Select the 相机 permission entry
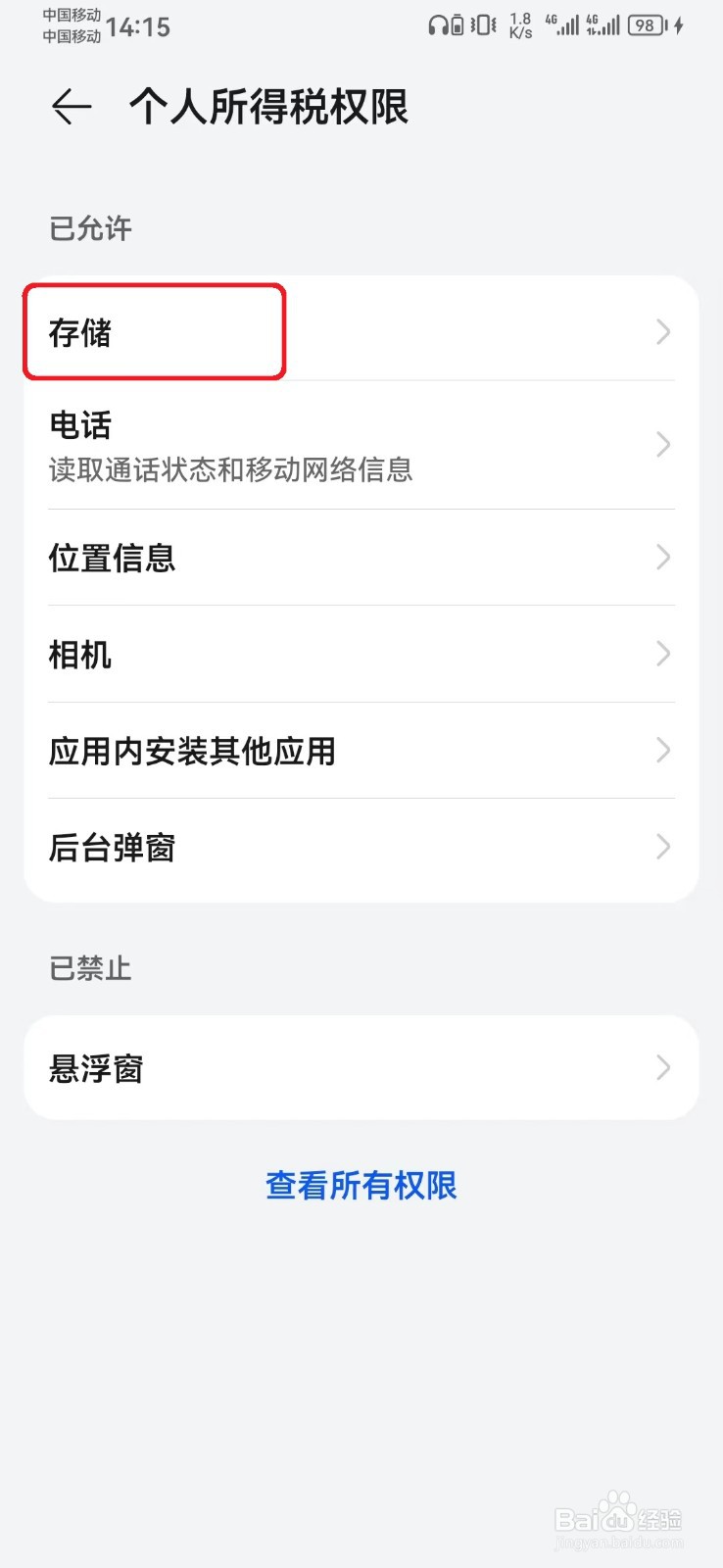The image size is (723, 1568). (361, 655)
